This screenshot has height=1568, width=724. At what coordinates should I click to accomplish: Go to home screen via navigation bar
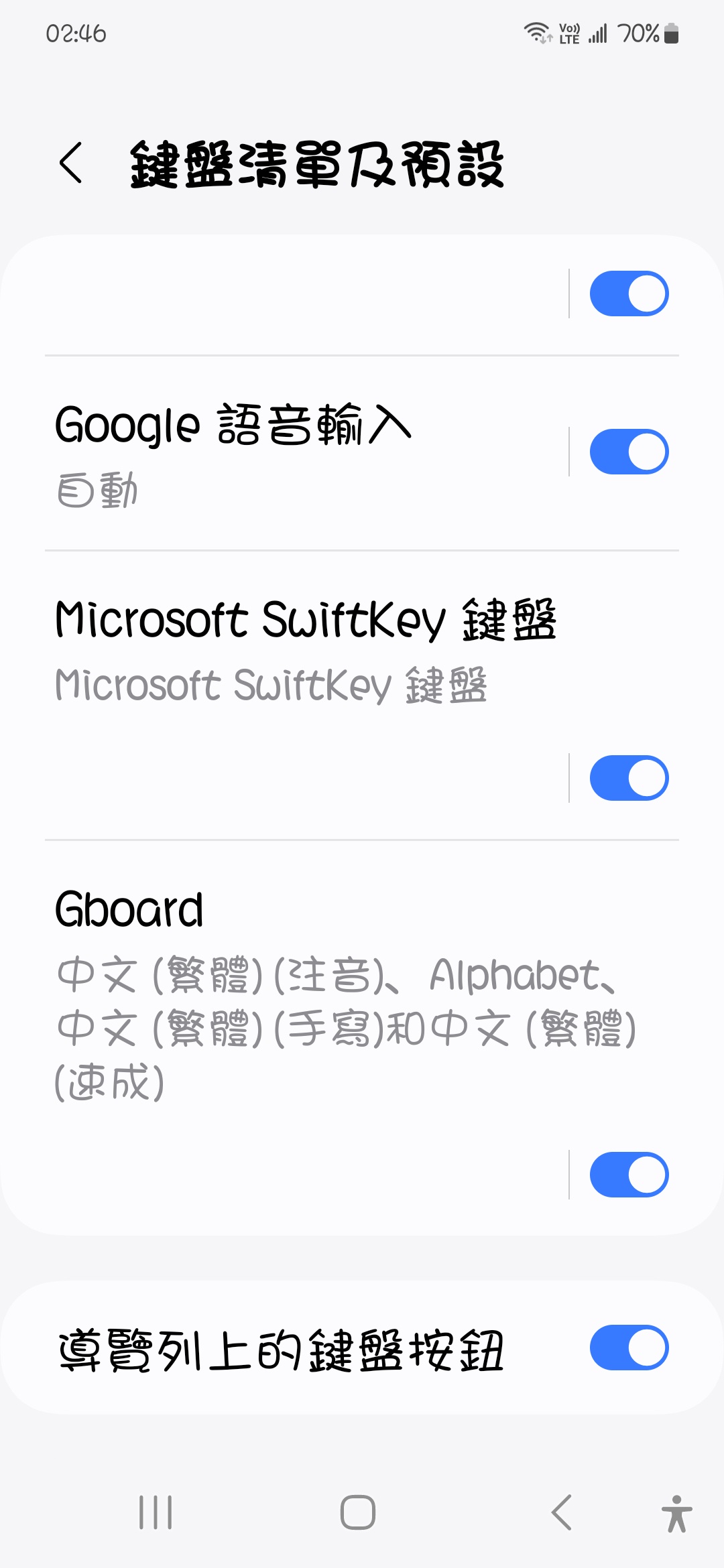(358, 1512)
